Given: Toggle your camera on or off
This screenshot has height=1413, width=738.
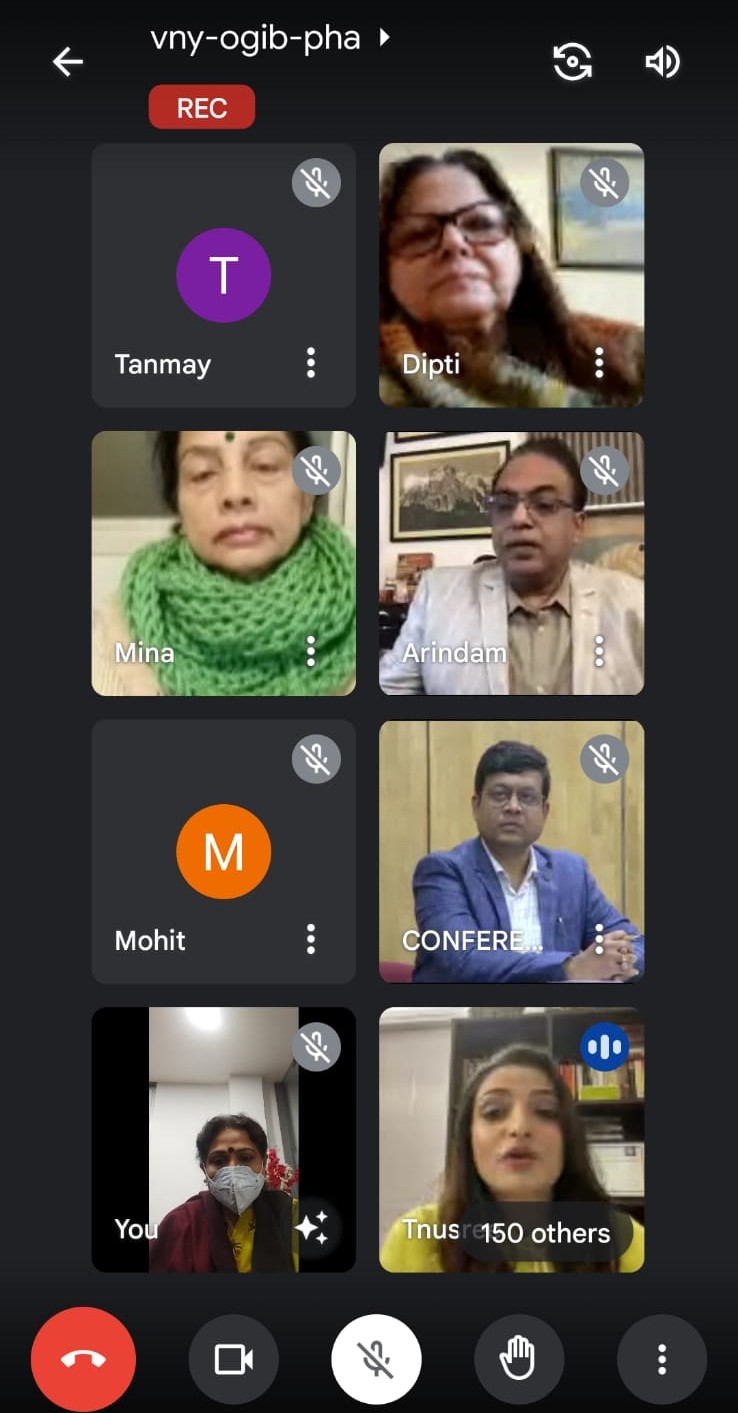Looking at the screenshot, I should tap(234, 1359).
